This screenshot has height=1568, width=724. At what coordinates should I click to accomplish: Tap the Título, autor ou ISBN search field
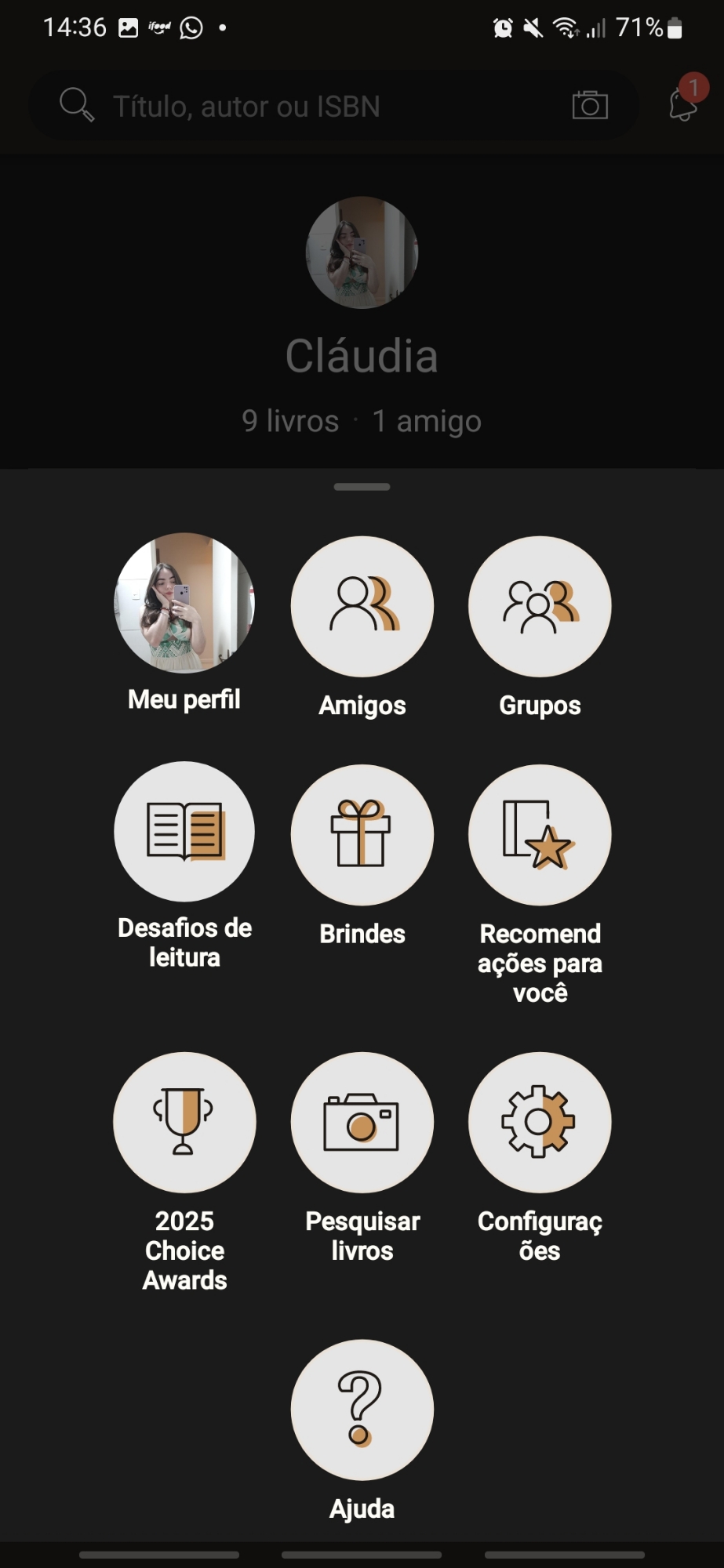point(314,106)
